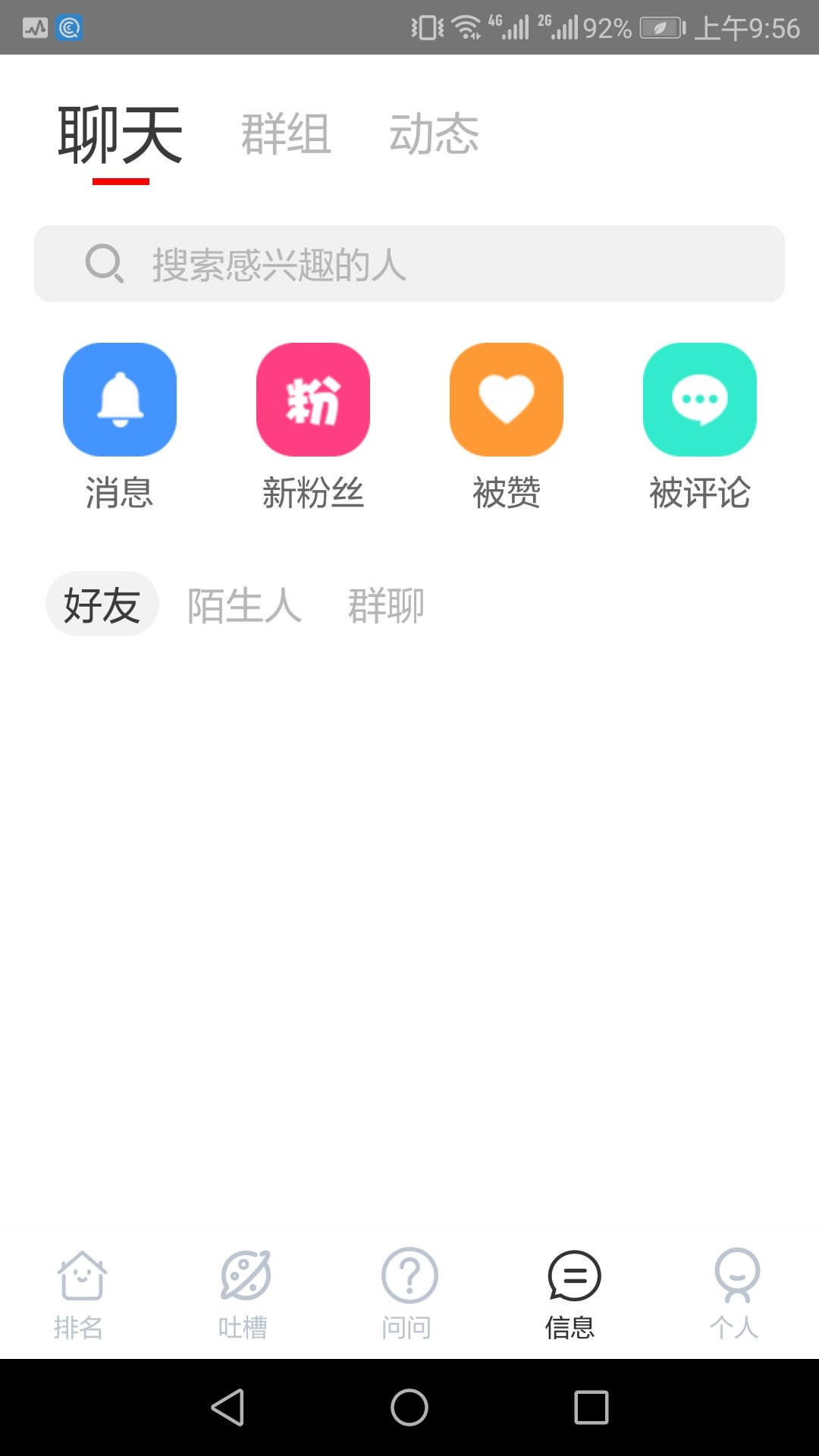The height and width of the screenshot is (1456, 819).
Task: Switch to the 群组 top tab
Action: pos(286,134)
